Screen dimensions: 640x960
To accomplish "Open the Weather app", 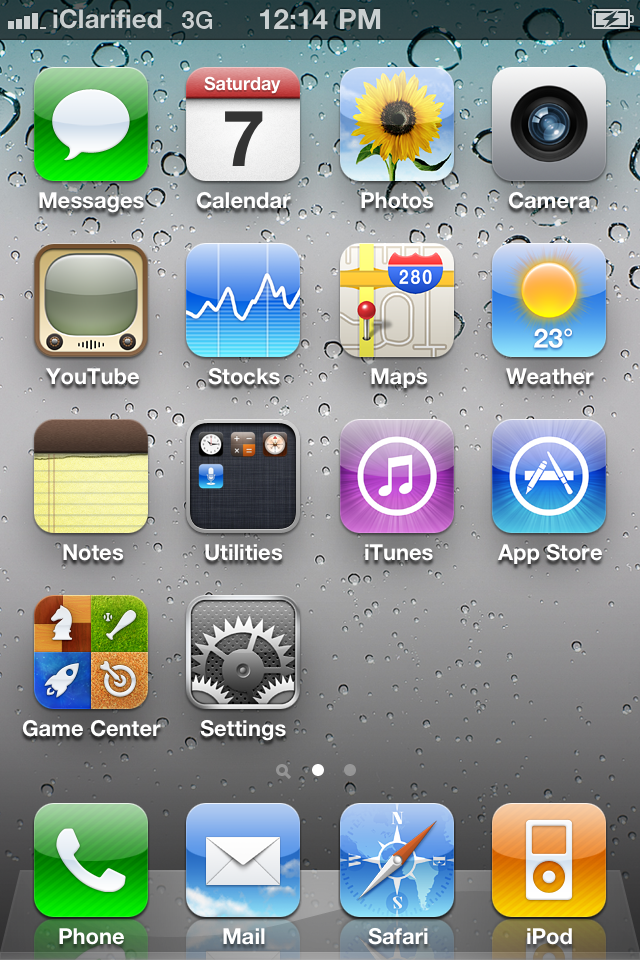I will (548, 300).
